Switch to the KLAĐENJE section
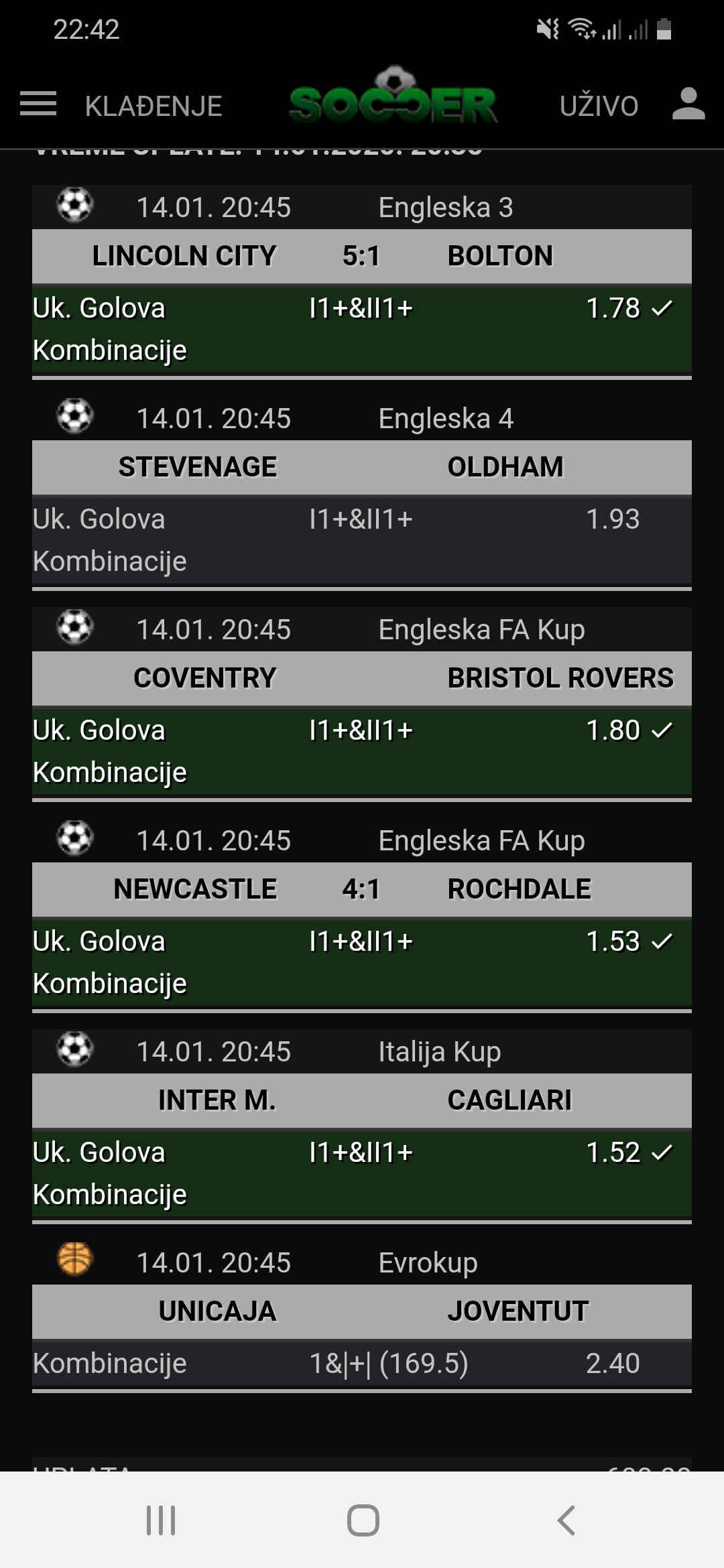The image size is (724, 1568). (154, 106)
